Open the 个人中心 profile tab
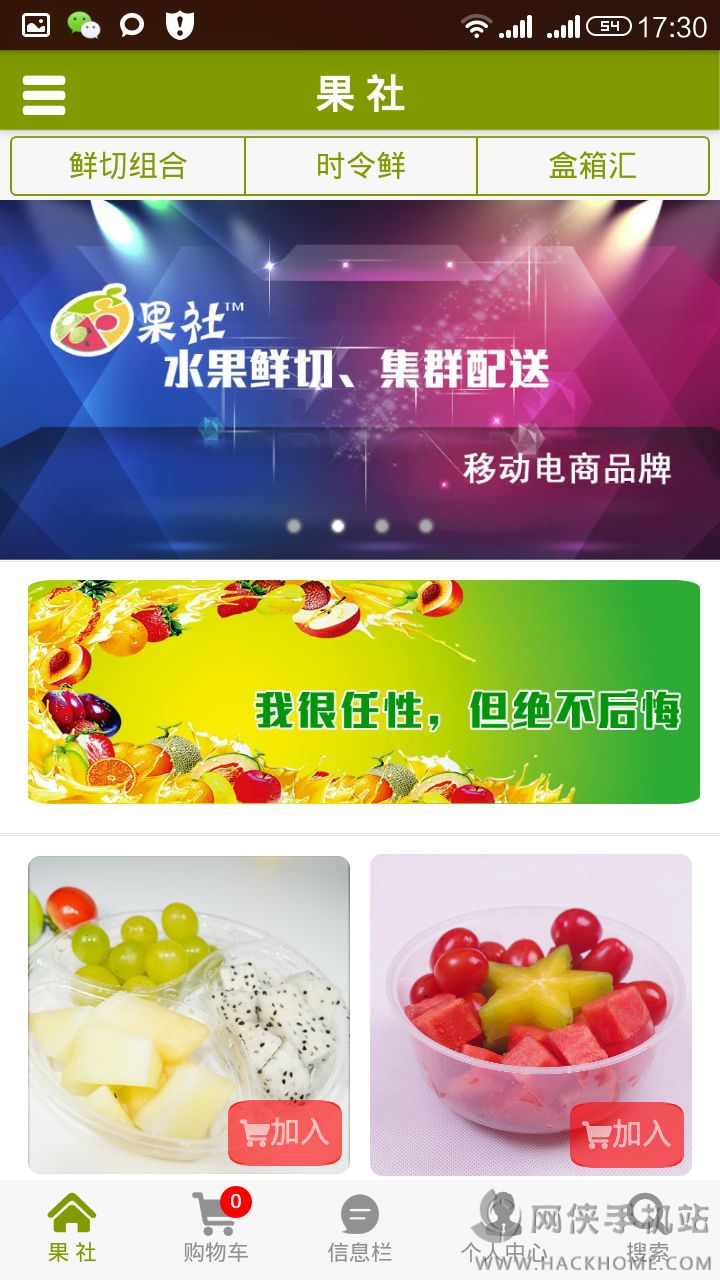 [503, 1230]
